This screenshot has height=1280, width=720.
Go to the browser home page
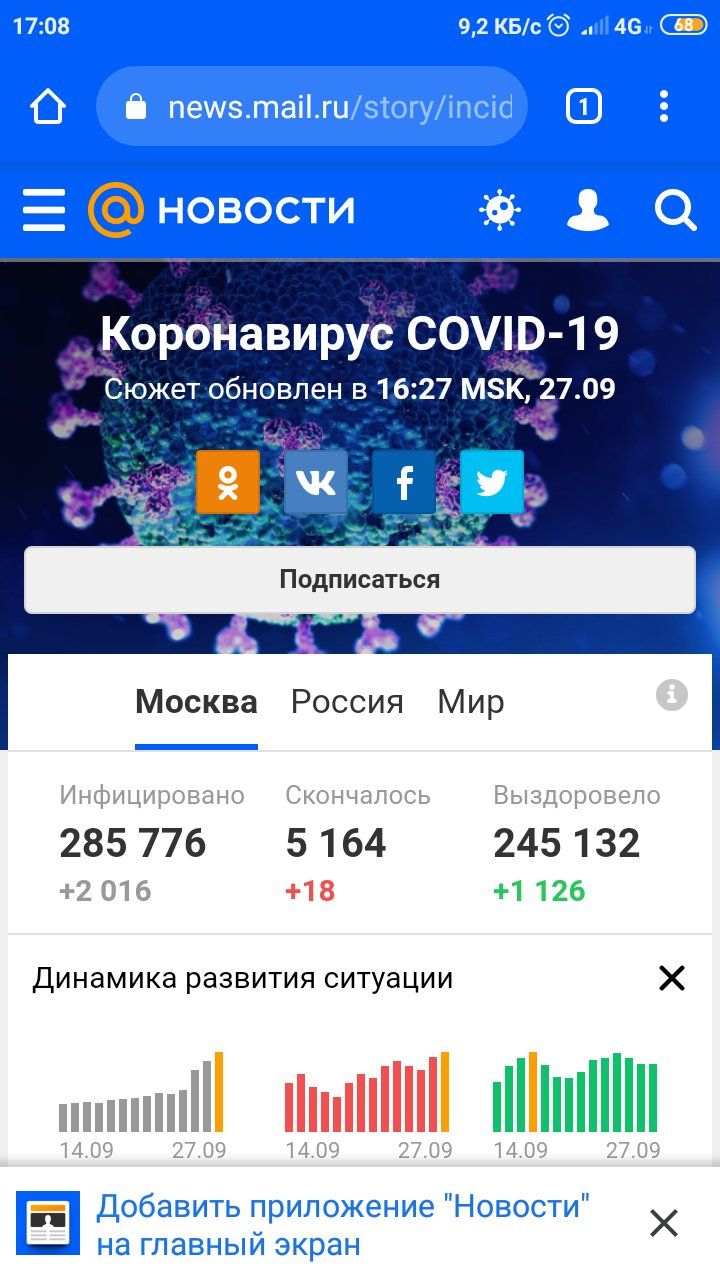(x=48, y=107)
